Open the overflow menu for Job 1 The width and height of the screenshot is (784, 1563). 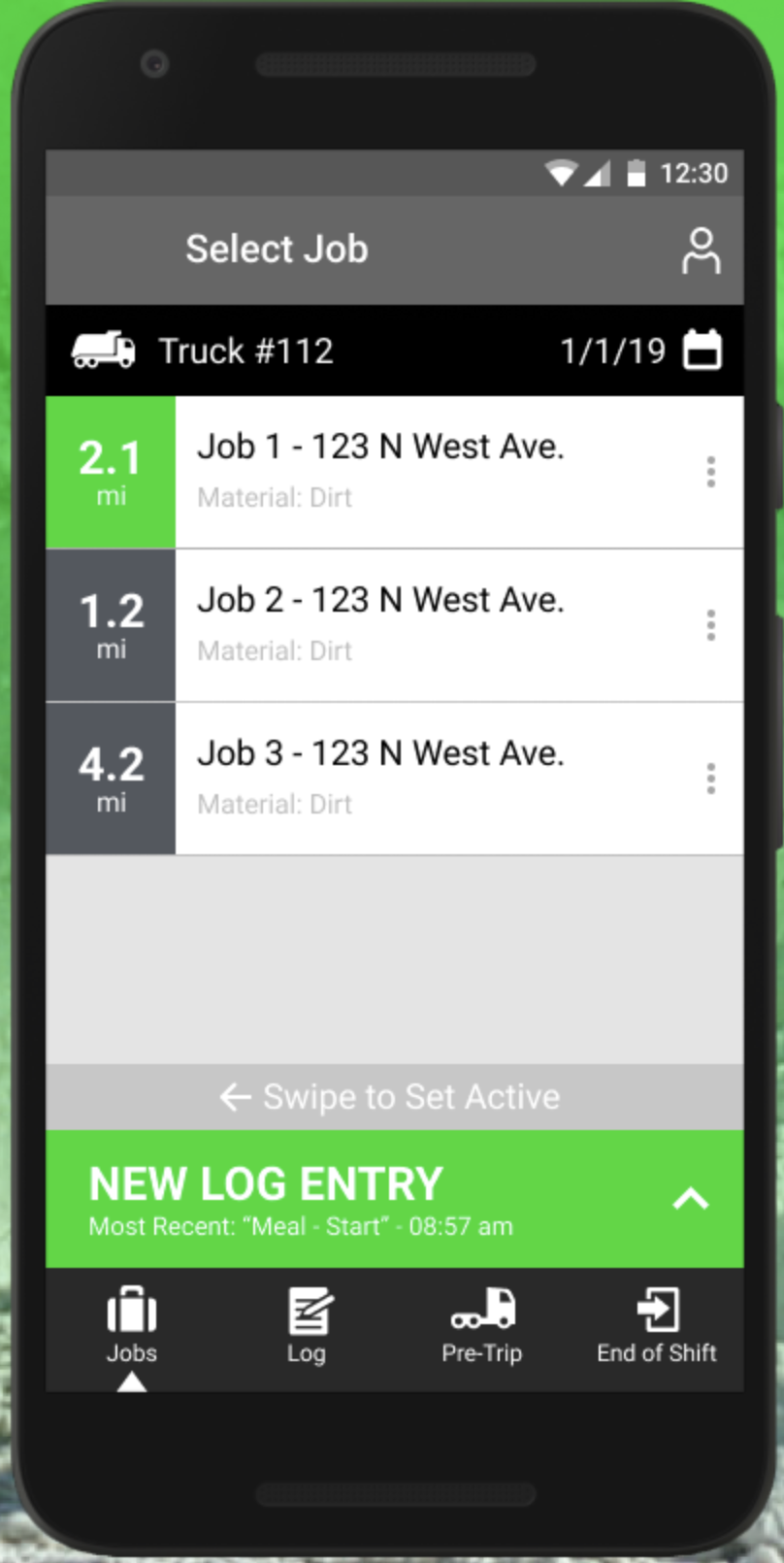tap(711, 472)
